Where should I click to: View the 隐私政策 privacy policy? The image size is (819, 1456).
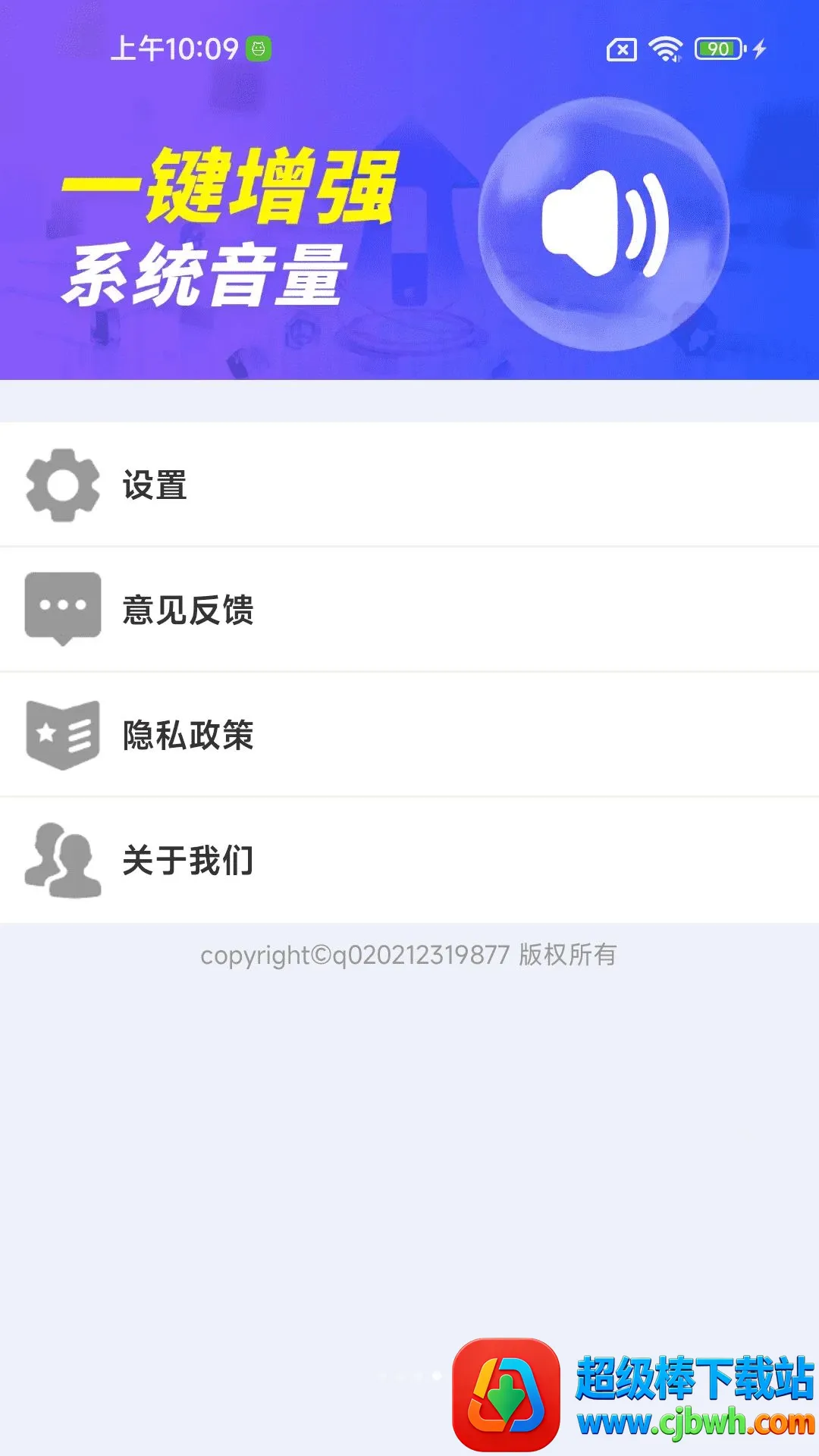[x=409, y=735]
